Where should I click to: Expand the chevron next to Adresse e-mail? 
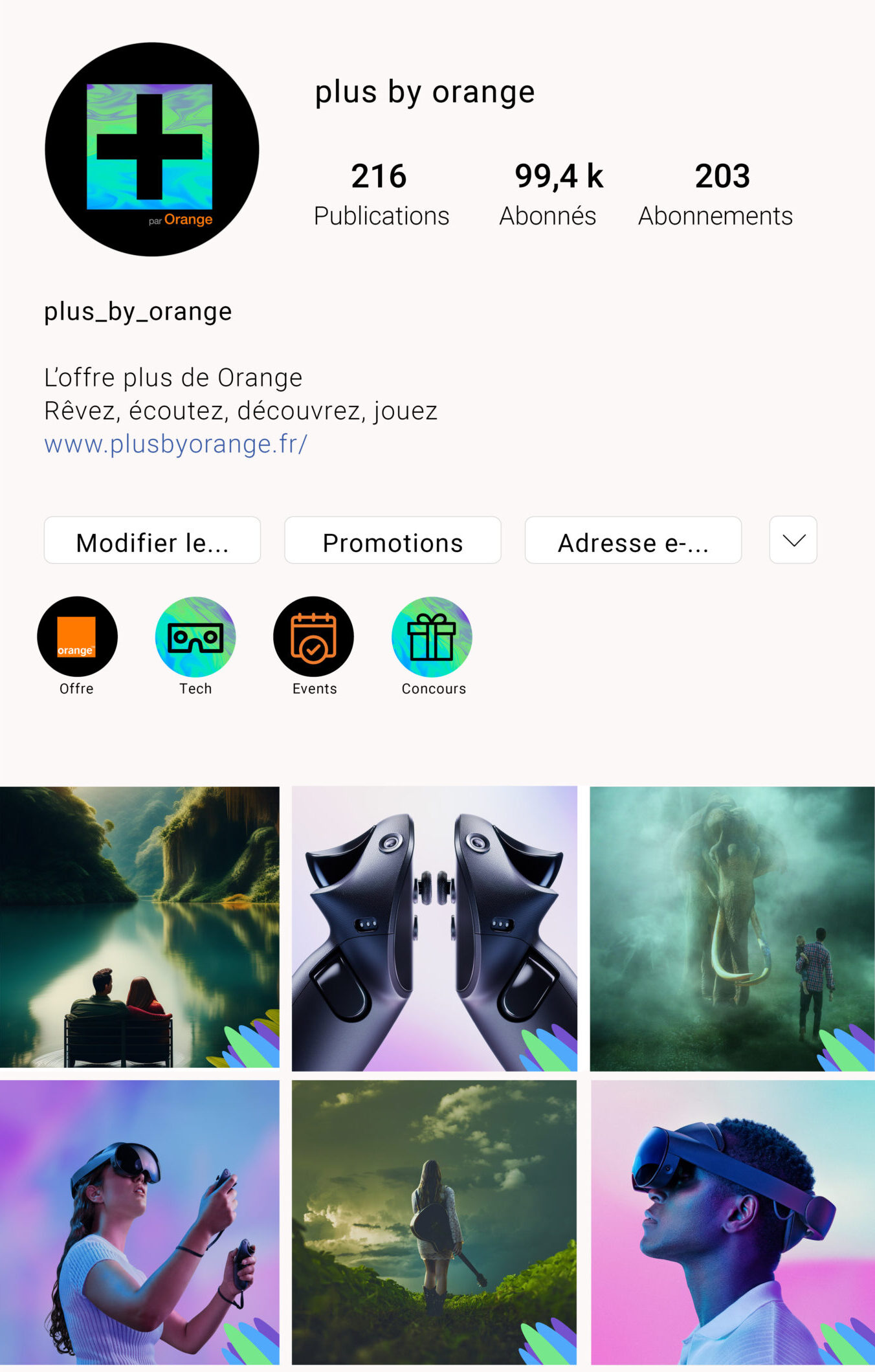(x=792, y=540)
